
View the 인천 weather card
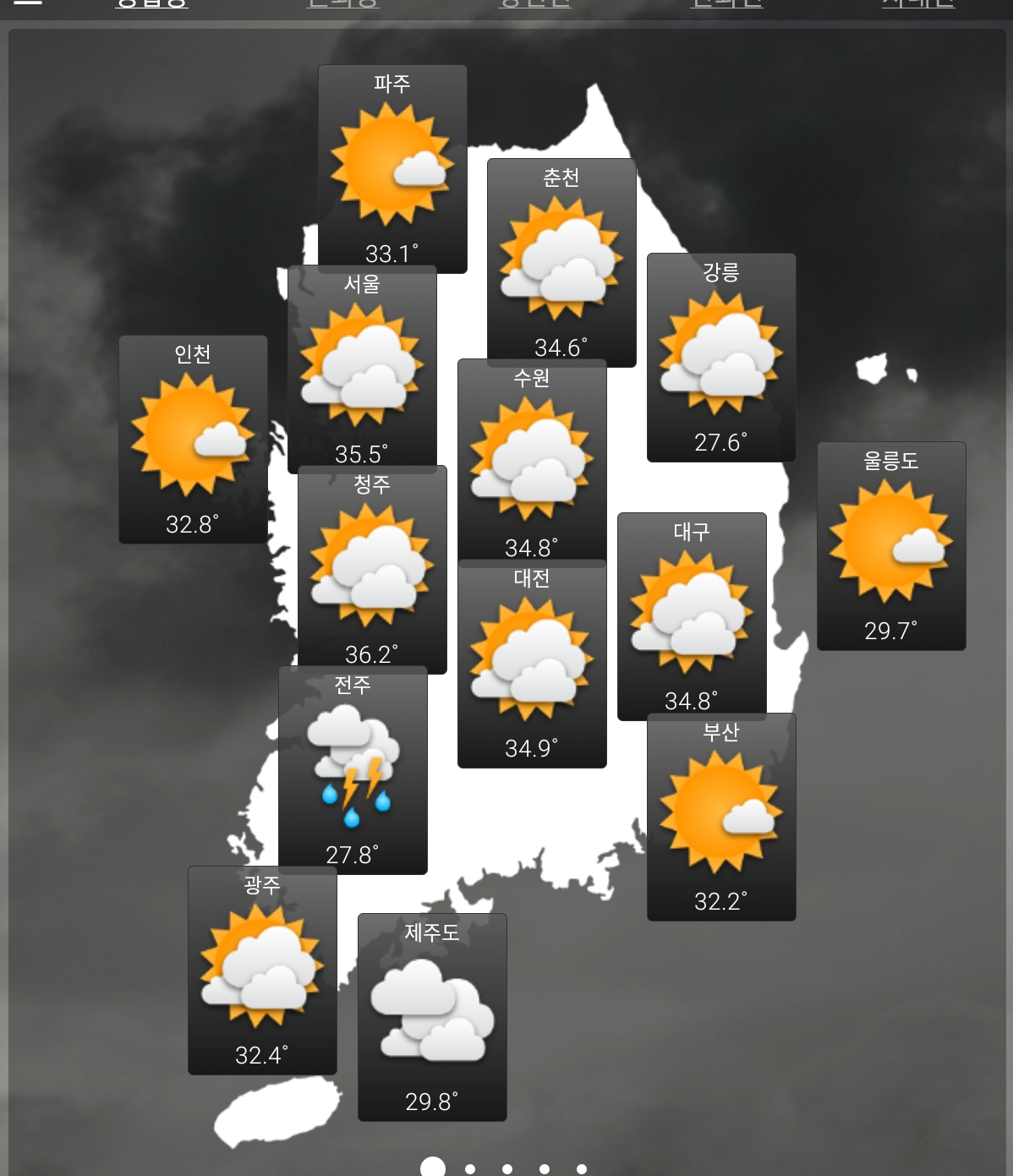click(193, 439)
